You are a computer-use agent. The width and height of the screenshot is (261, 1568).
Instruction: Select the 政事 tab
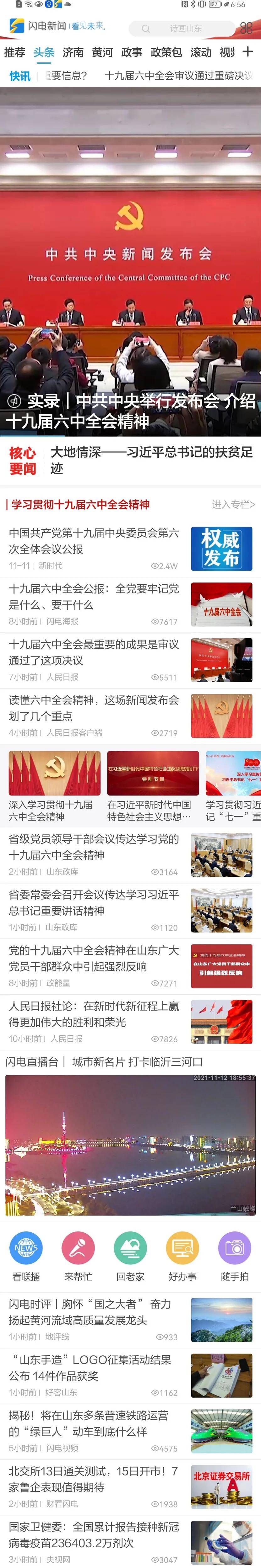pos(132,53)
